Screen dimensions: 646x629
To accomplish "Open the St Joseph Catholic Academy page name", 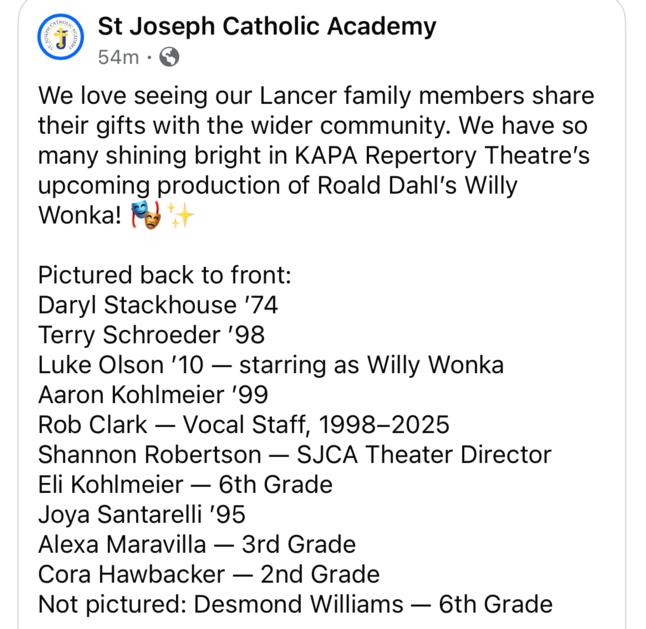I will point(267,26).
